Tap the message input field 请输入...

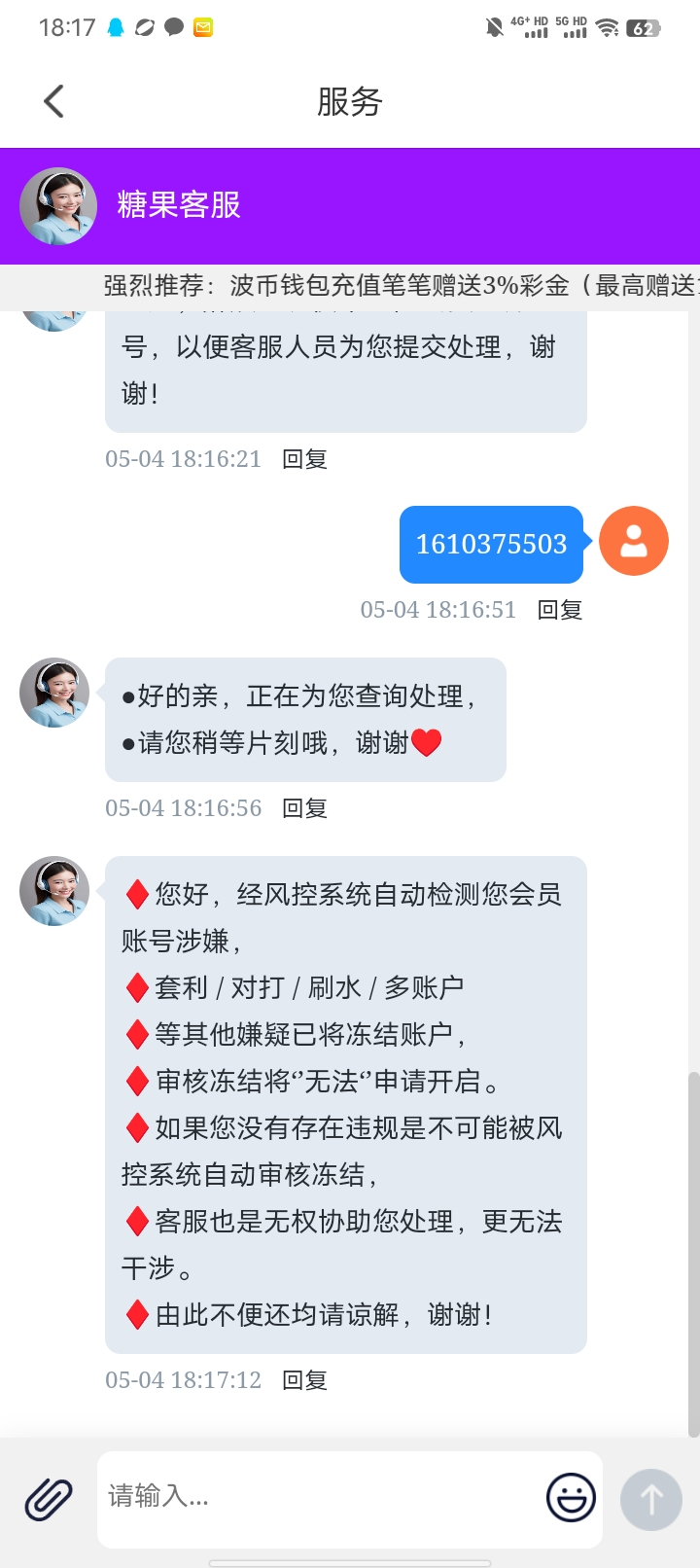coord(292,1499)
